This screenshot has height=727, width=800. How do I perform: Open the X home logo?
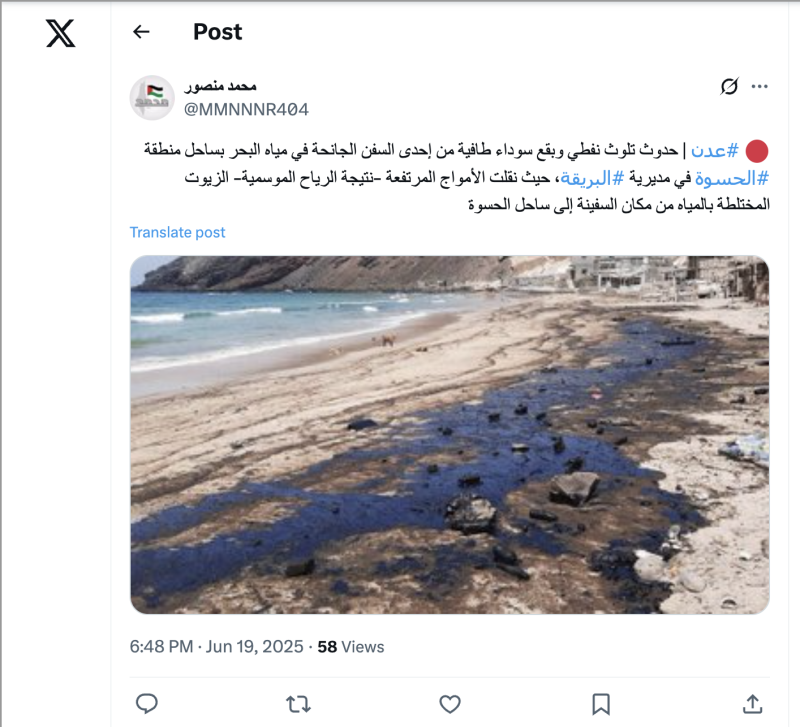click(60, 34)
